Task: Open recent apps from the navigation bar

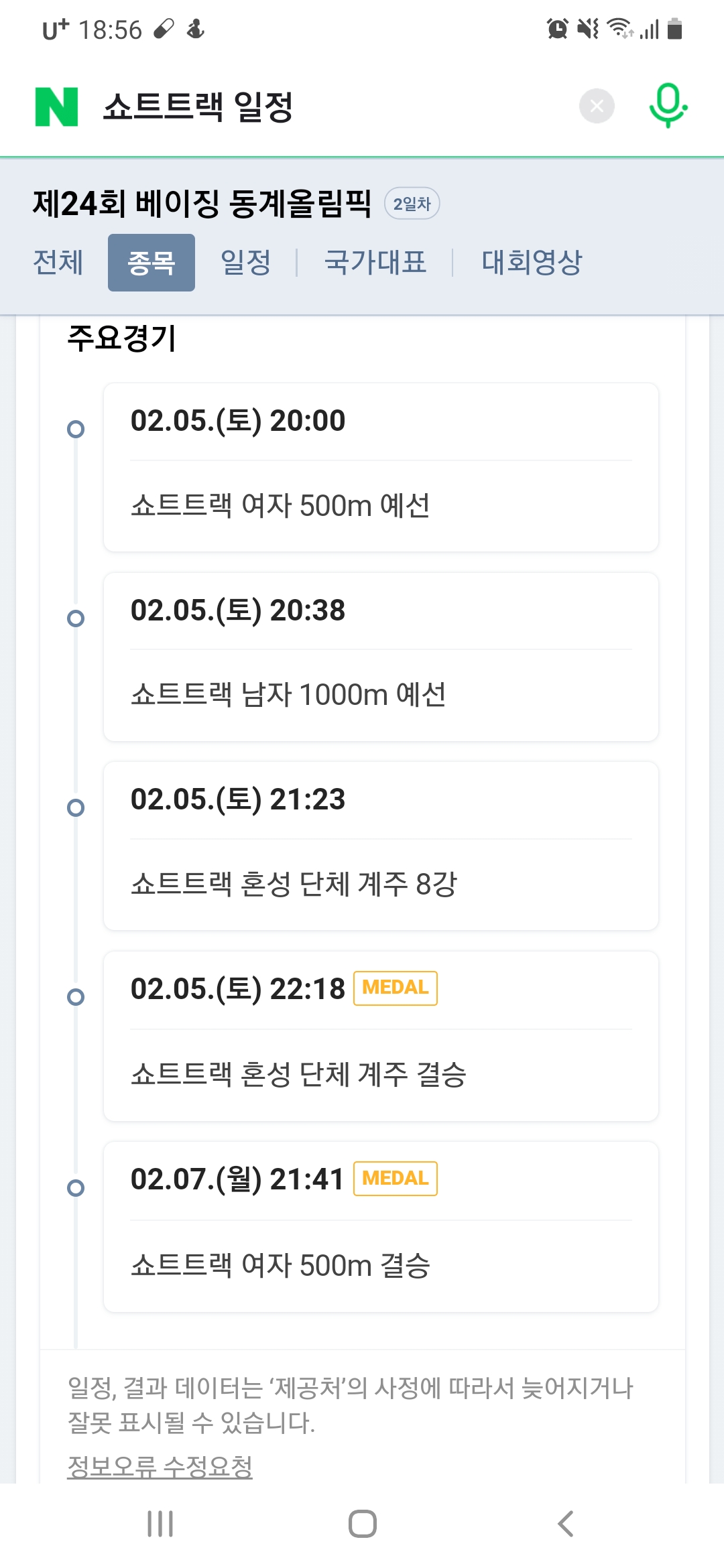Action: [160, 1524]
